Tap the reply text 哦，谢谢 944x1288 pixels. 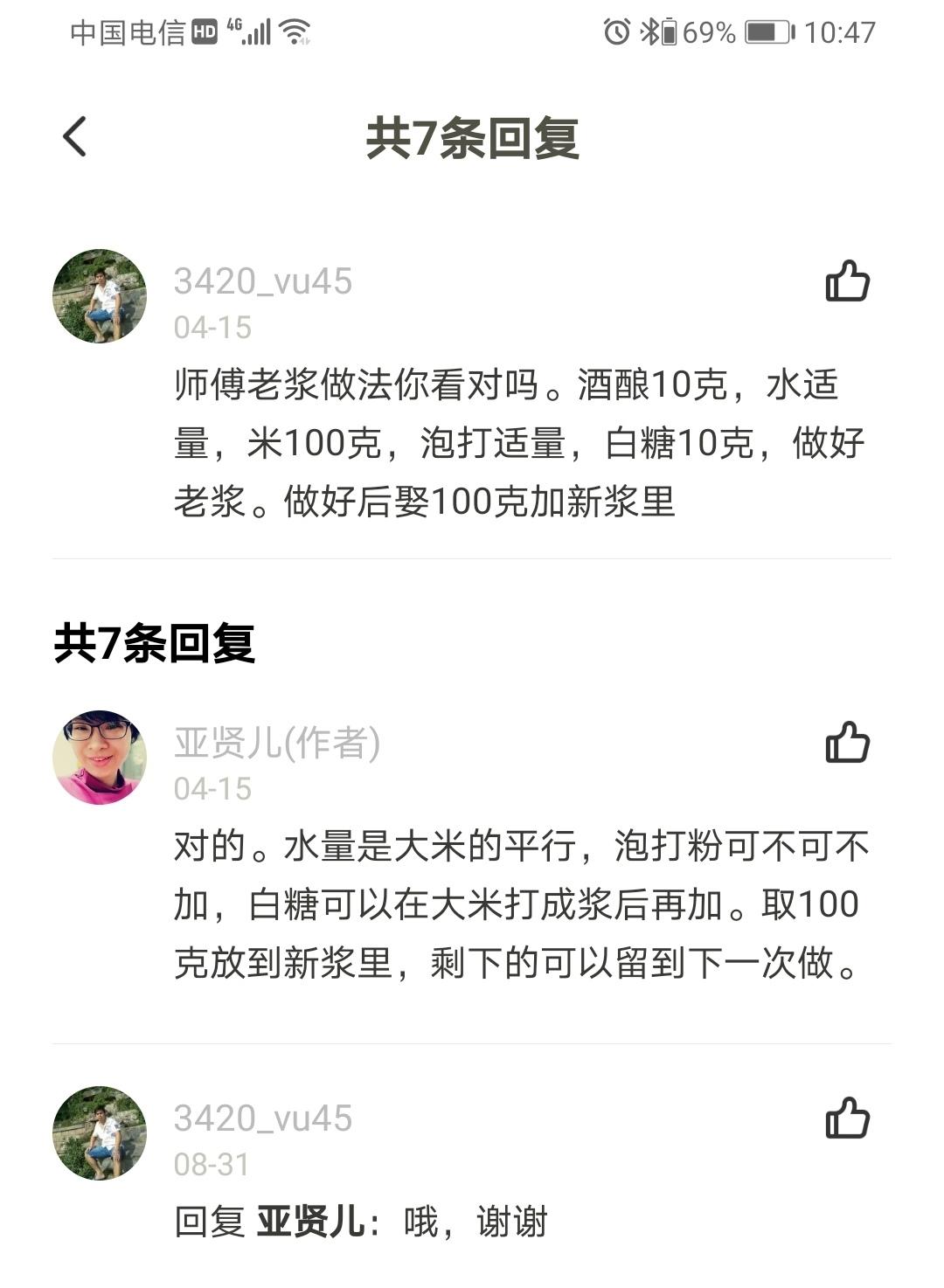point(479,1223)
